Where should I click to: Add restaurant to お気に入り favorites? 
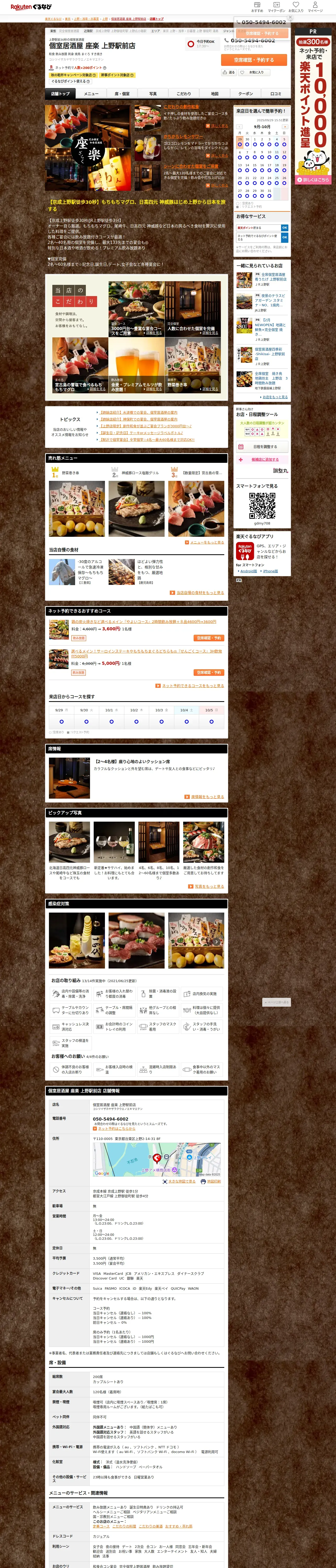click(253, 72)
